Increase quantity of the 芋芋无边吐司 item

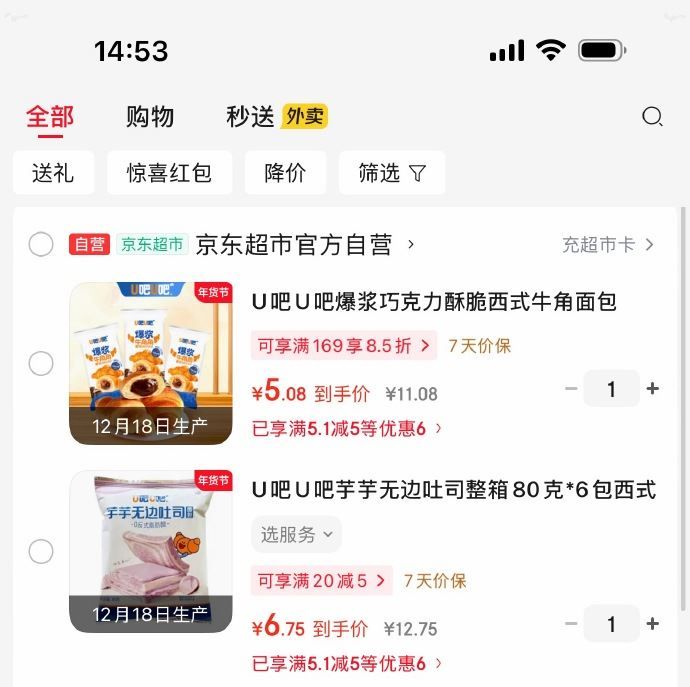653,624
